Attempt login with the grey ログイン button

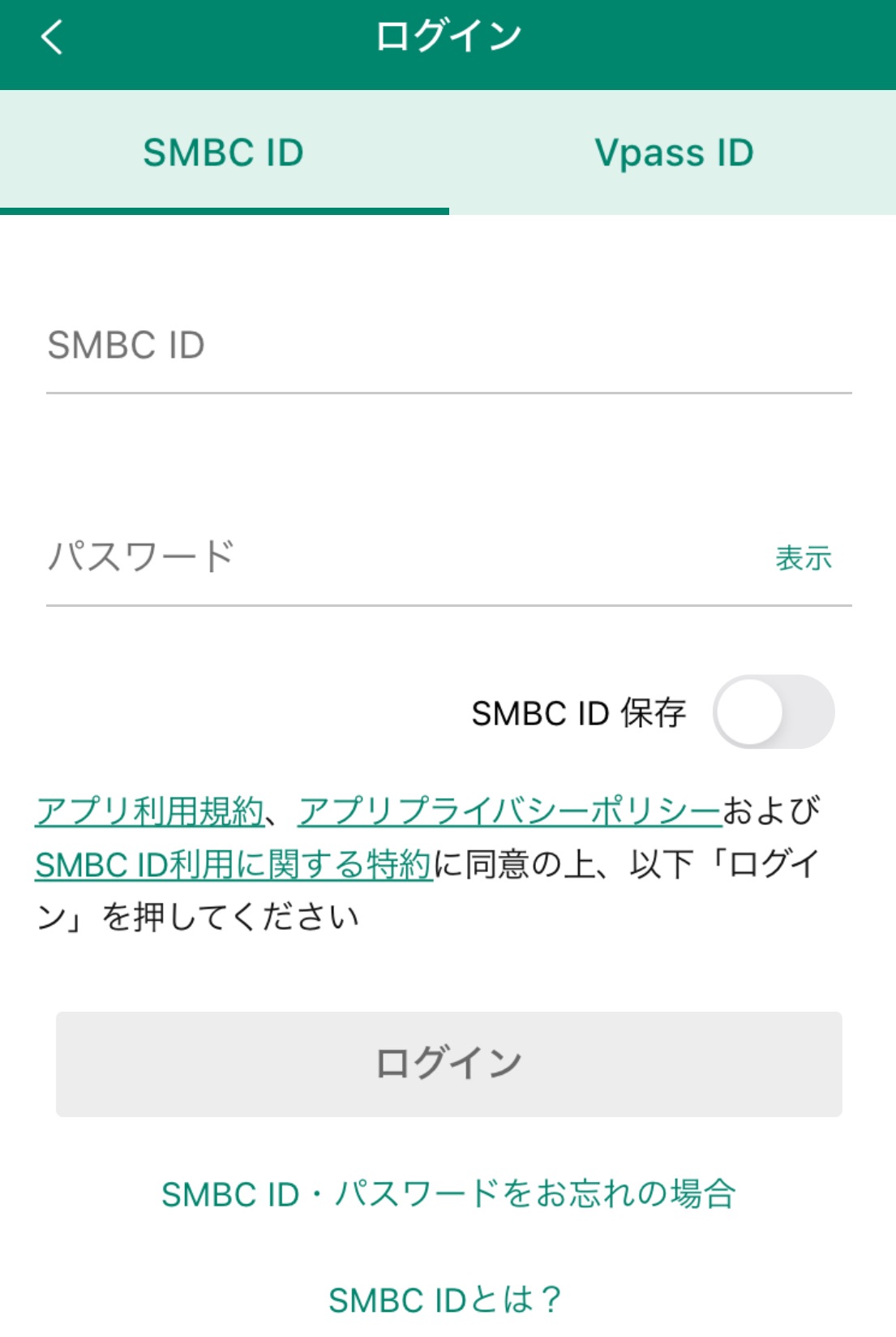pos(448,1063)
